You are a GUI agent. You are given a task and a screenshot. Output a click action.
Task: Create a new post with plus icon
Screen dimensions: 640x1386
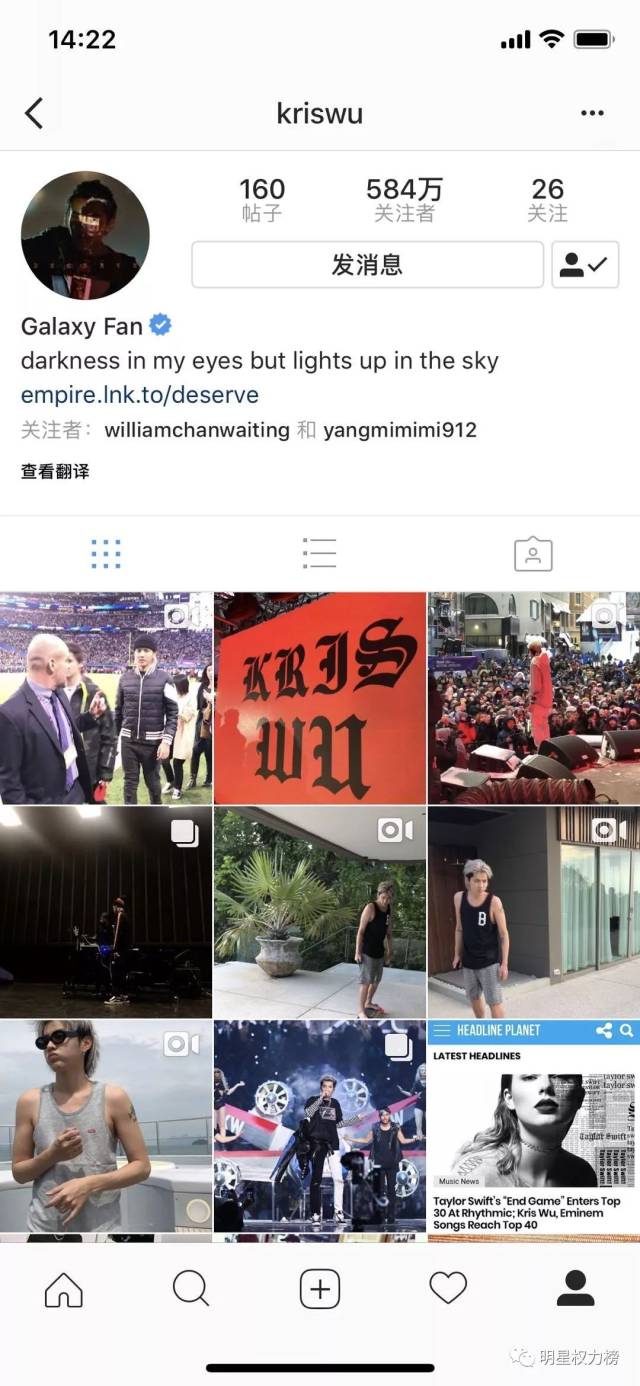(x=320, y=1289)
